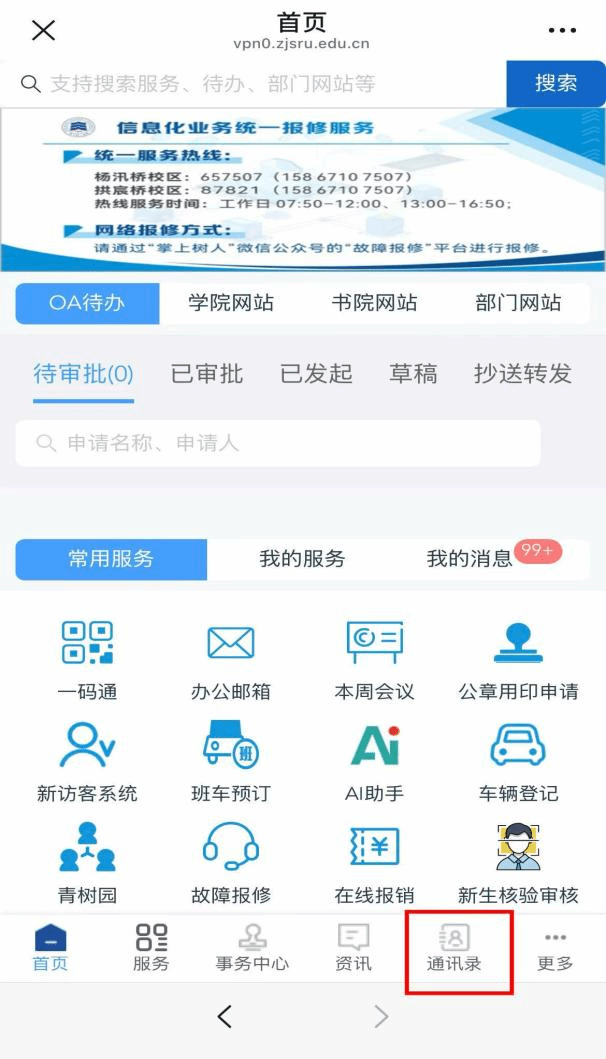Viewport: 606px width, 1059px height.
Task: Close the page with the X icon
Action: 43,30
